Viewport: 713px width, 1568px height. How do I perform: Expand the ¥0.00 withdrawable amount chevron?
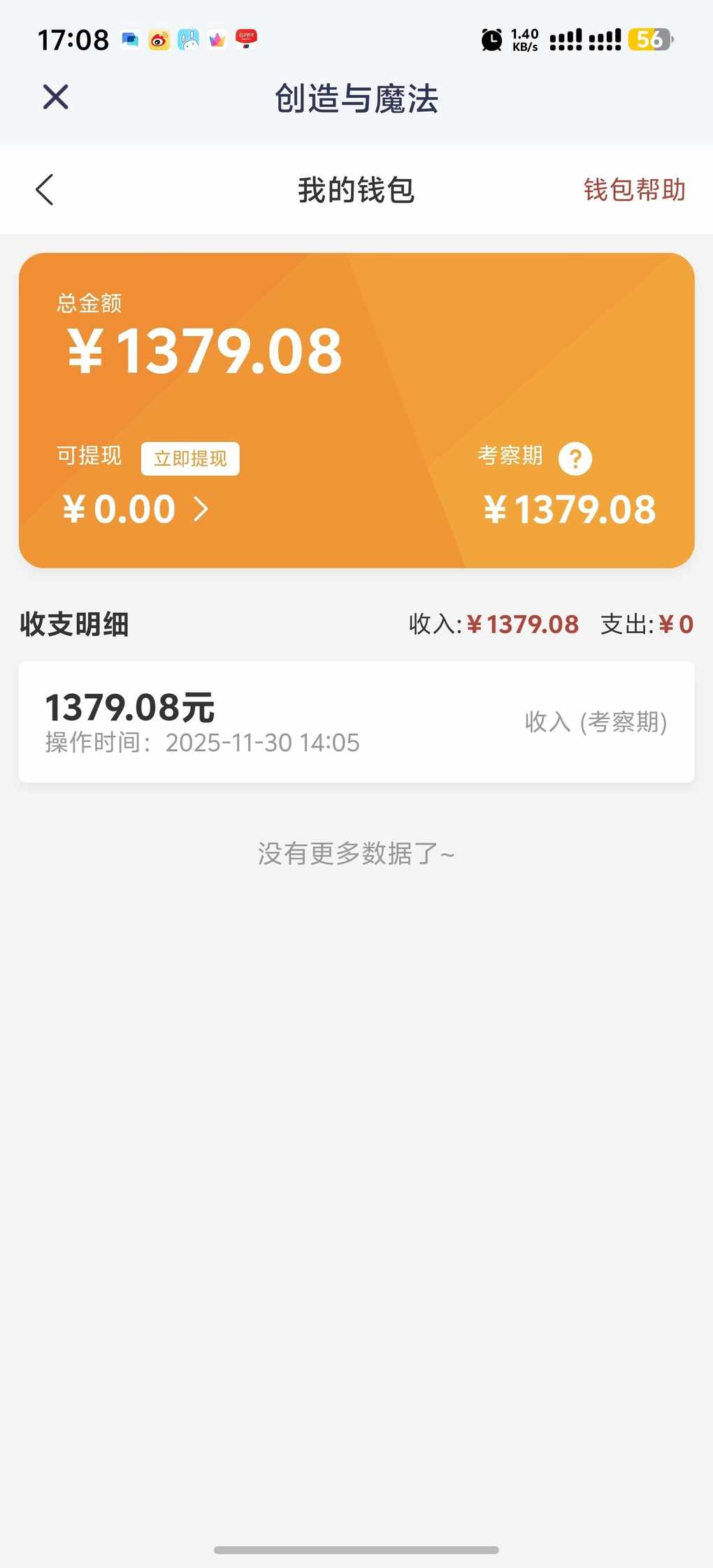pyautogui.click(x=201, y=509)
